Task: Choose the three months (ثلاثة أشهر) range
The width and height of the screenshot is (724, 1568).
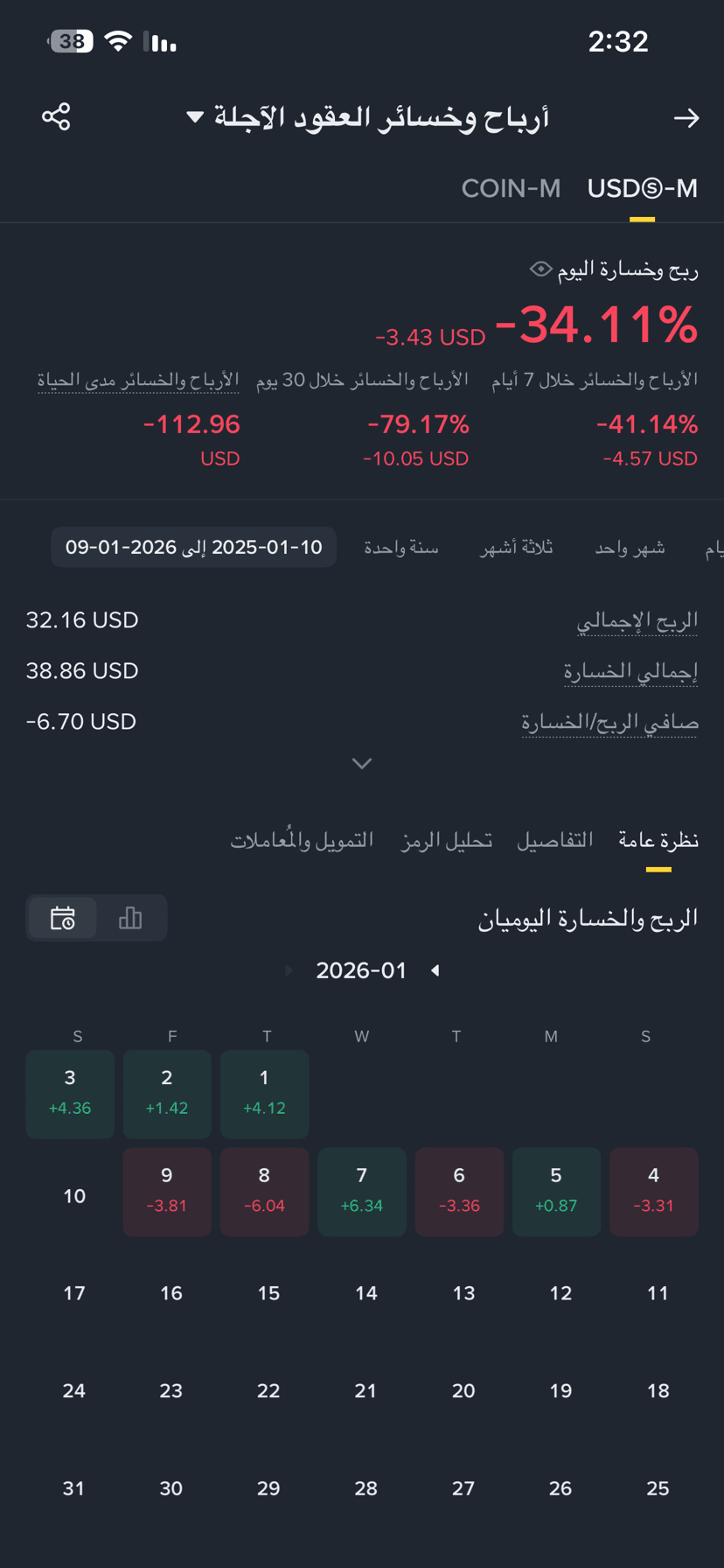Action: coord(516,548)
